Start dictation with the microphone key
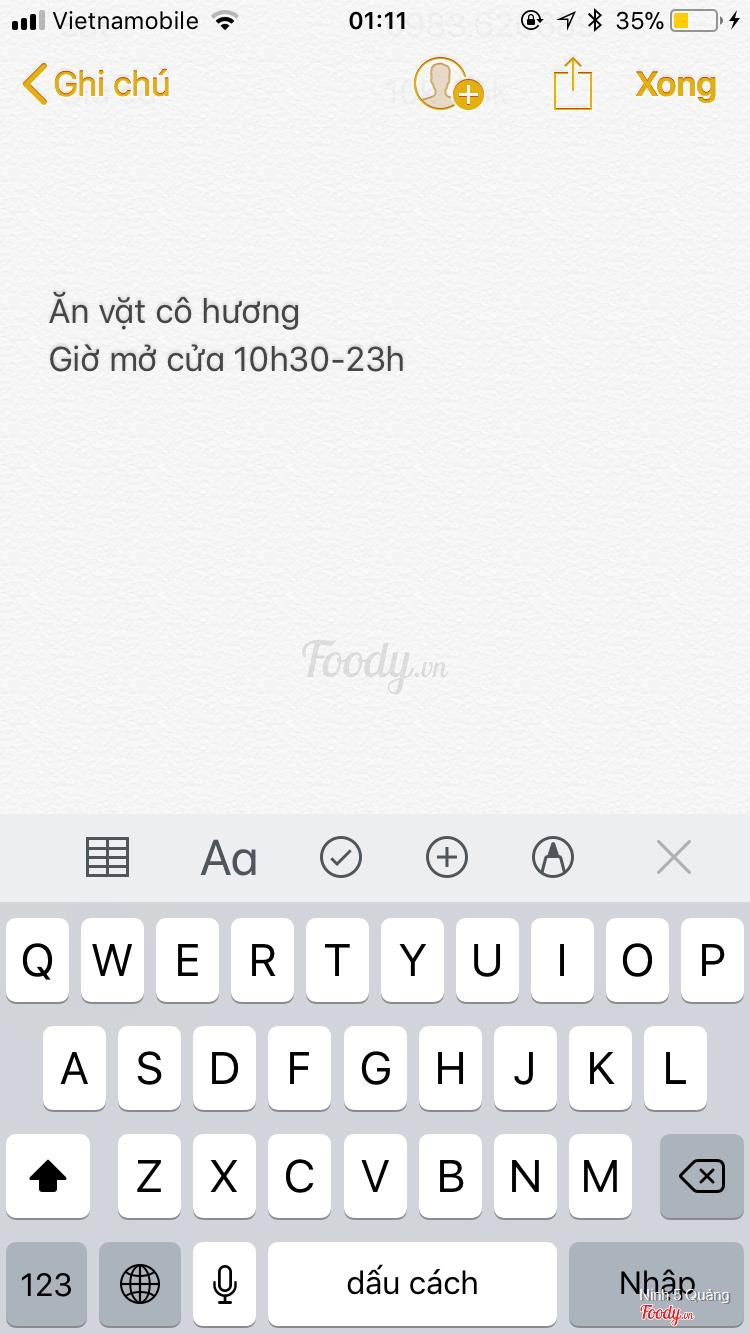Screen dimensions: 750x1334 coord(224,1284)
